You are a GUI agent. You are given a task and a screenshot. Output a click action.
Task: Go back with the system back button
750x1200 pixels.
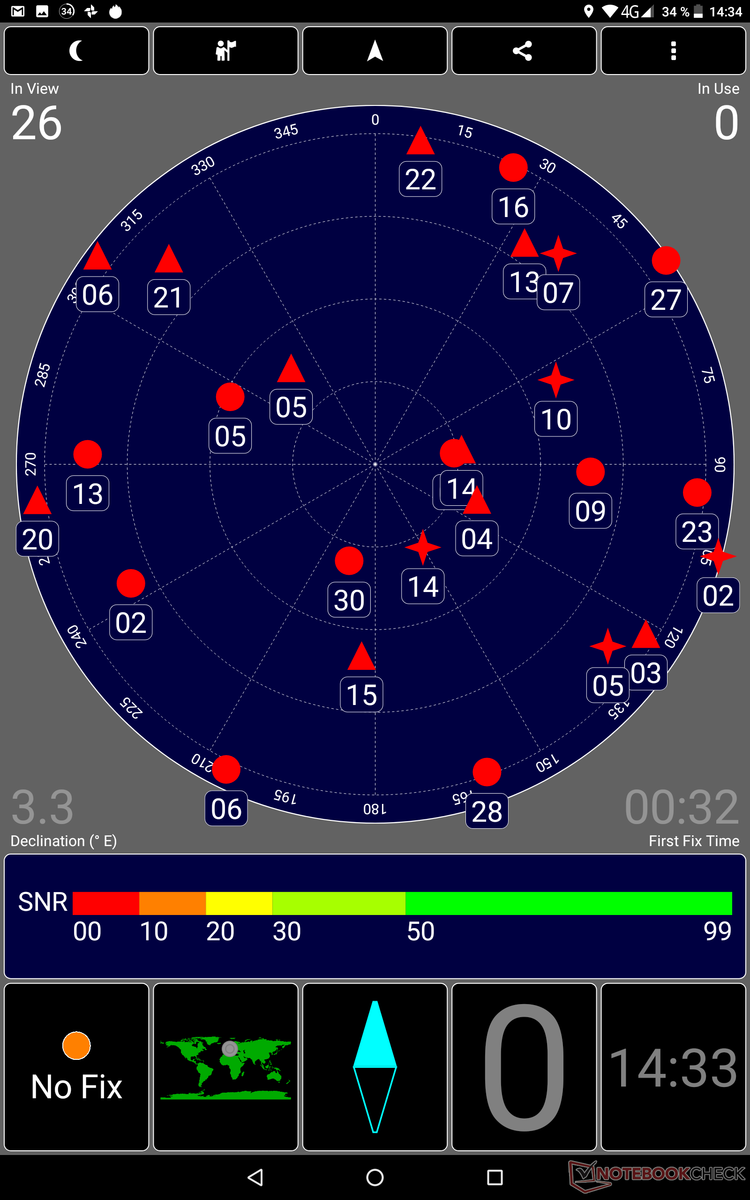click(255, 1177)
